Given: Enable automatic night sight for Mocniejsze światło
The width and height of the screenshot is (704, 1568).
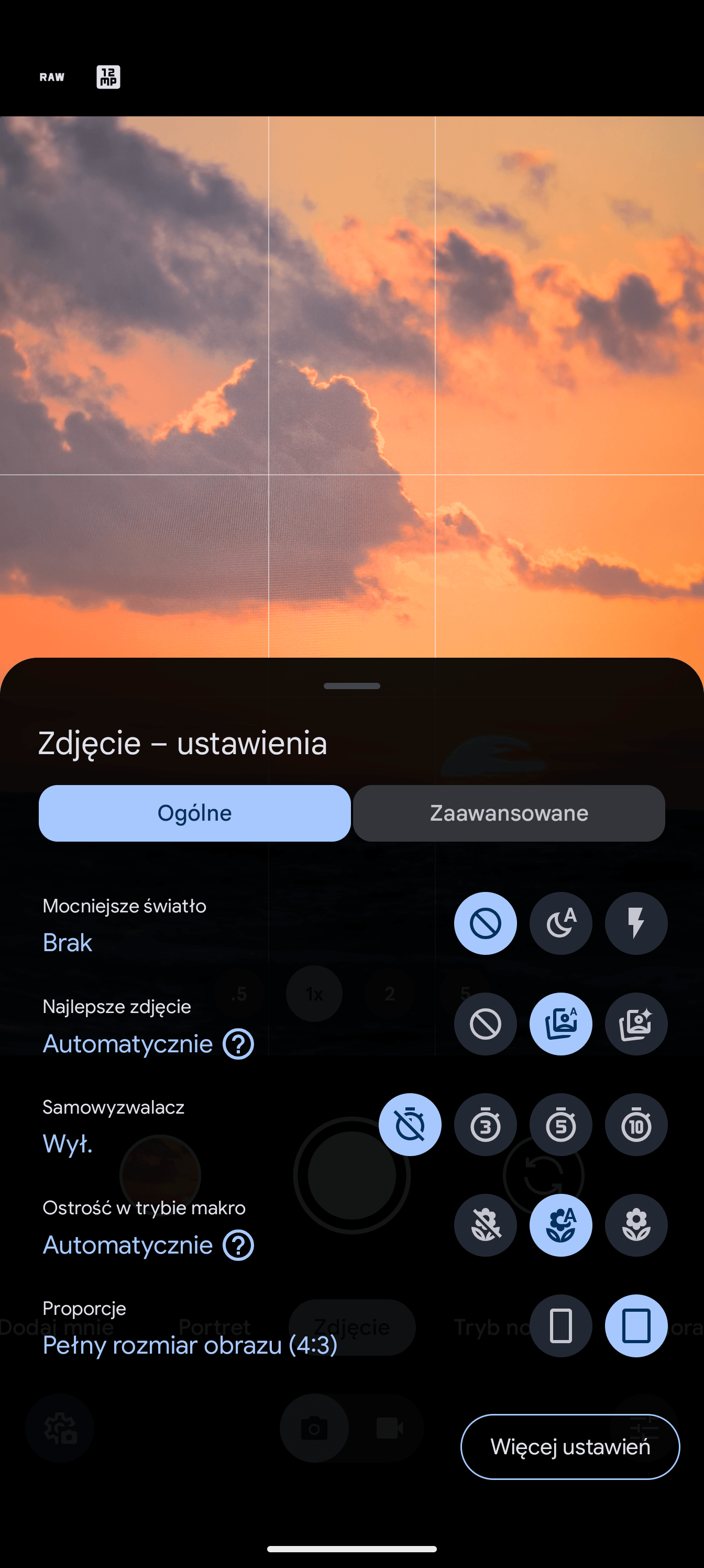Looking at the screenshot, I should (x=560, y=923).
